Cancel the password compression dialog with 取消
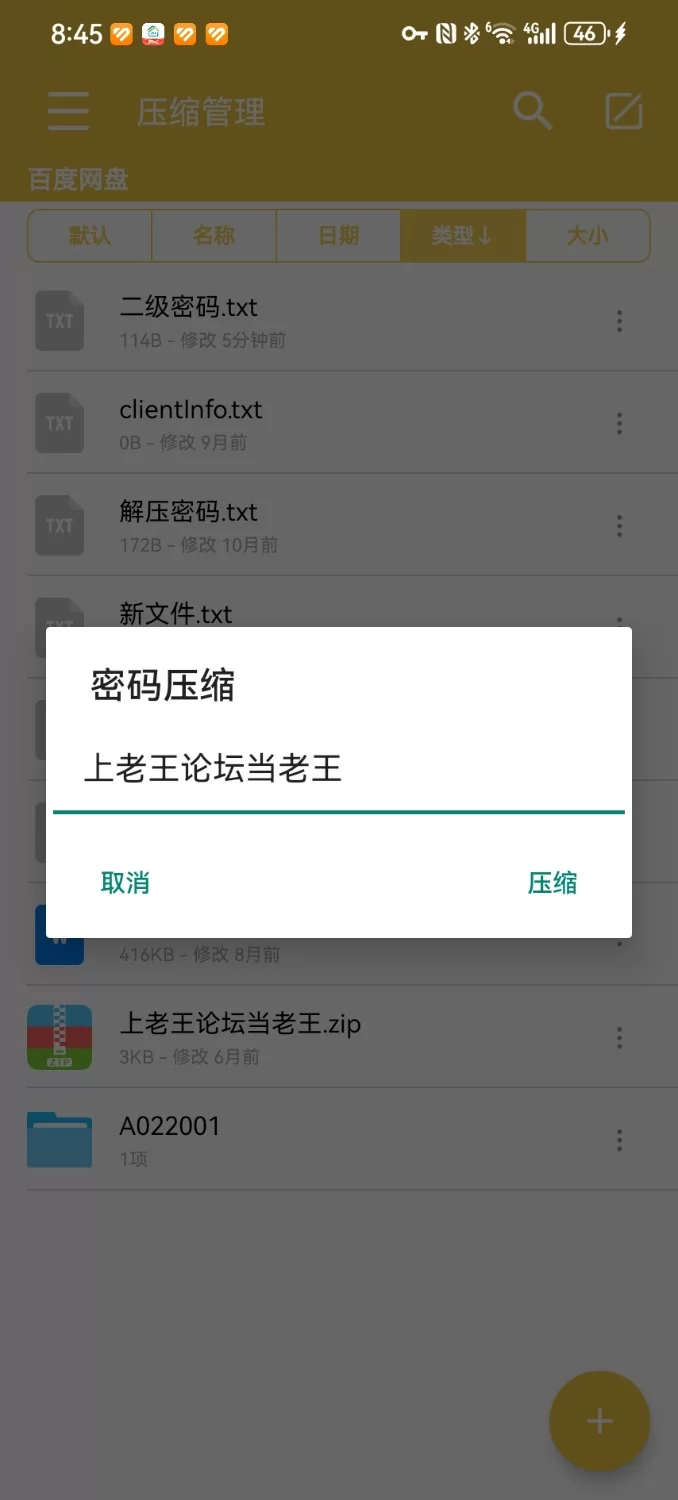 click(125, 883)
